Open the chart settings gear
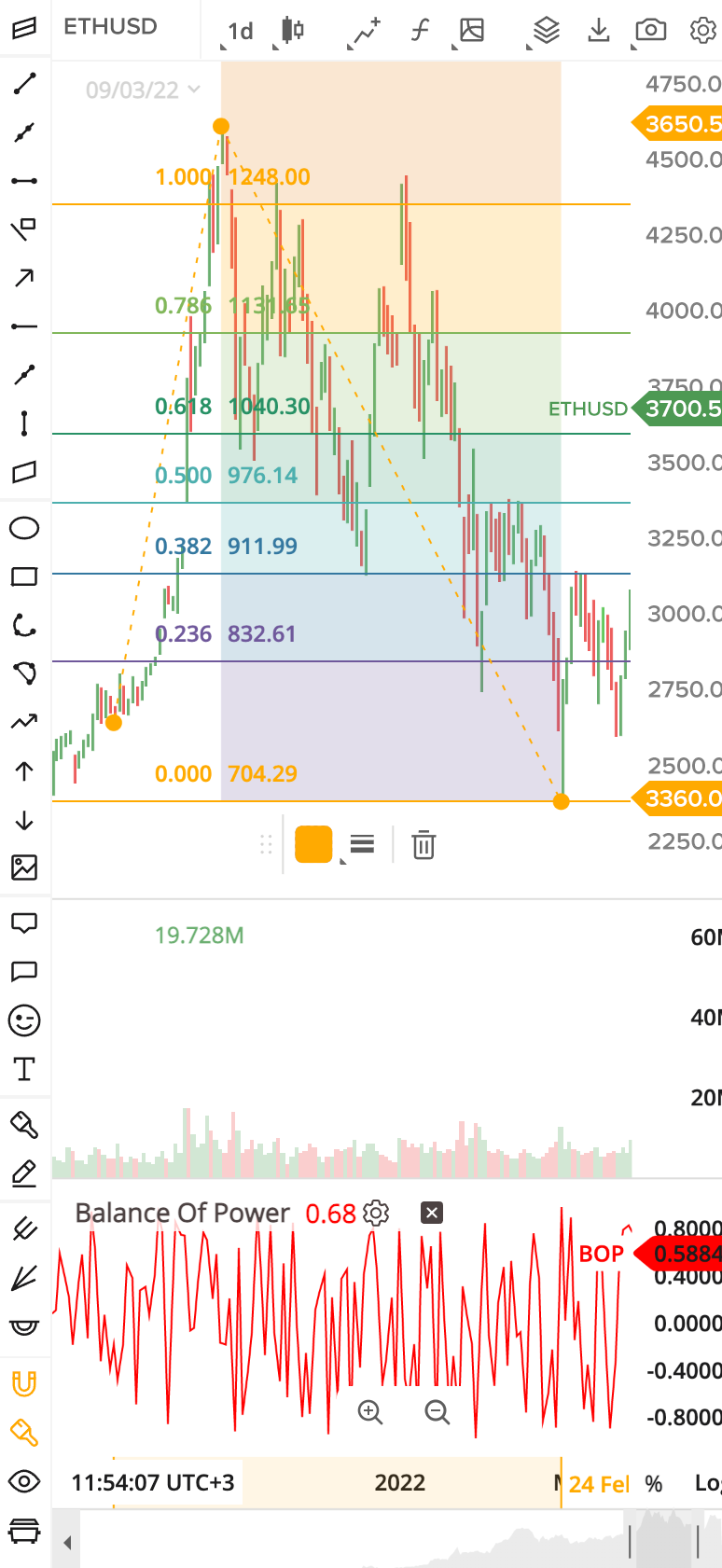Viewport: 722px width, 1568px height. 702,31
